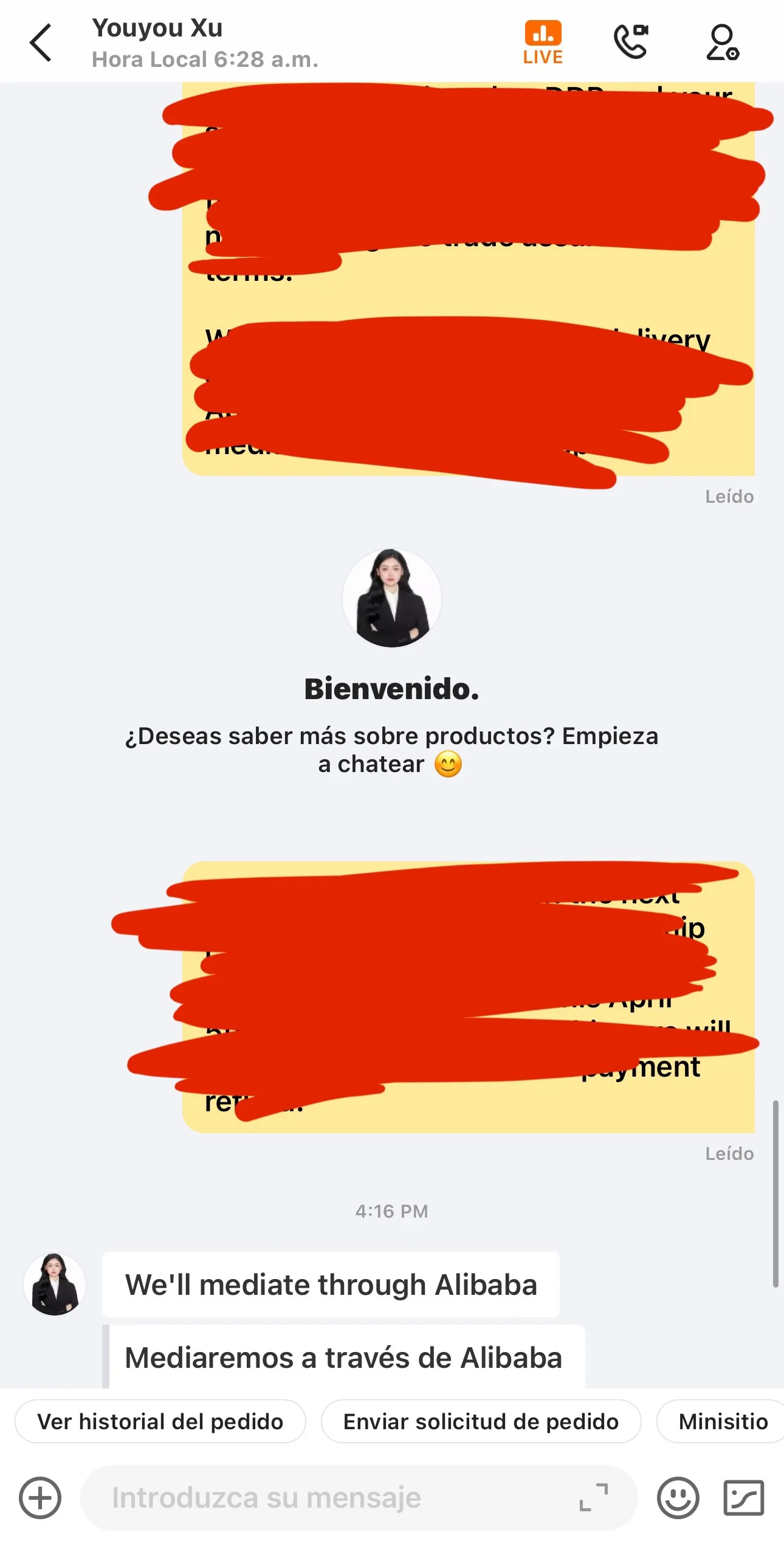Screen dimensions: 784x1566
Task: Tap sender avatar beside We'll mediate message
Action: [x=55, y=1284]
